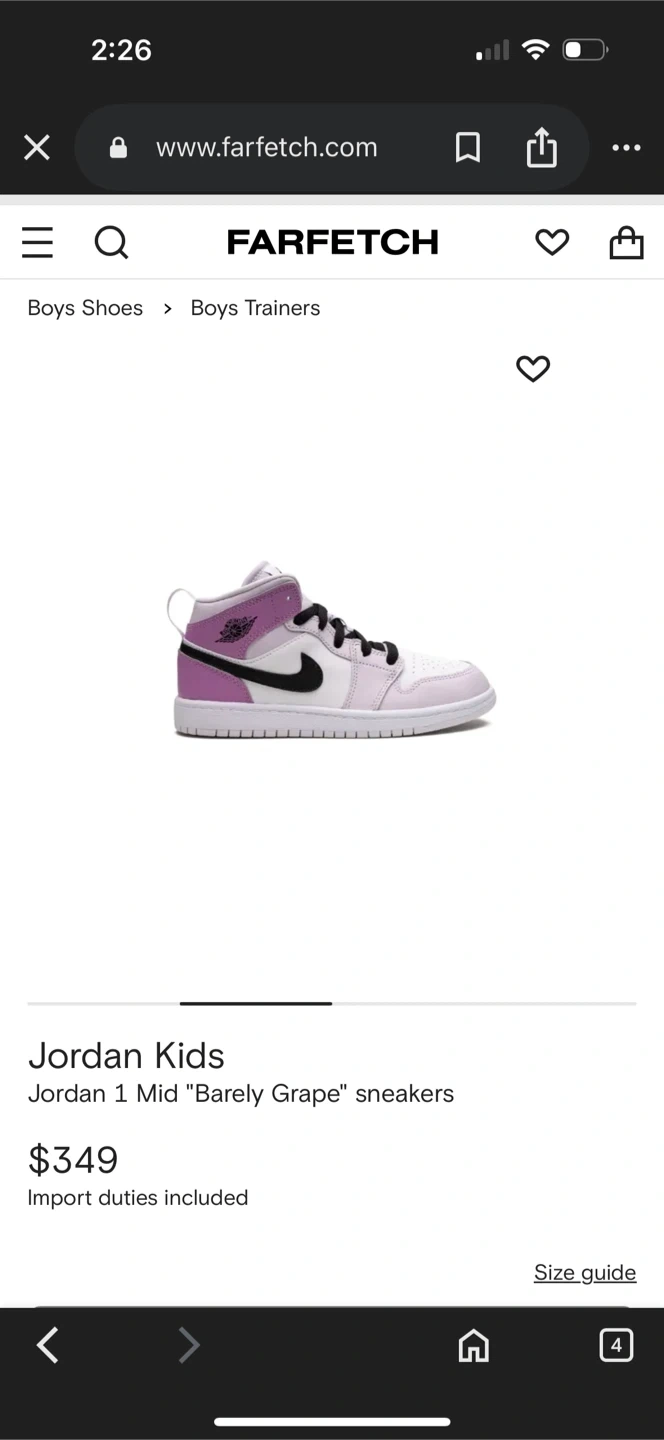Viewport: 664px width, 1440px height.
Task: Tap the farfetch.com address bar
Action: 266,148
